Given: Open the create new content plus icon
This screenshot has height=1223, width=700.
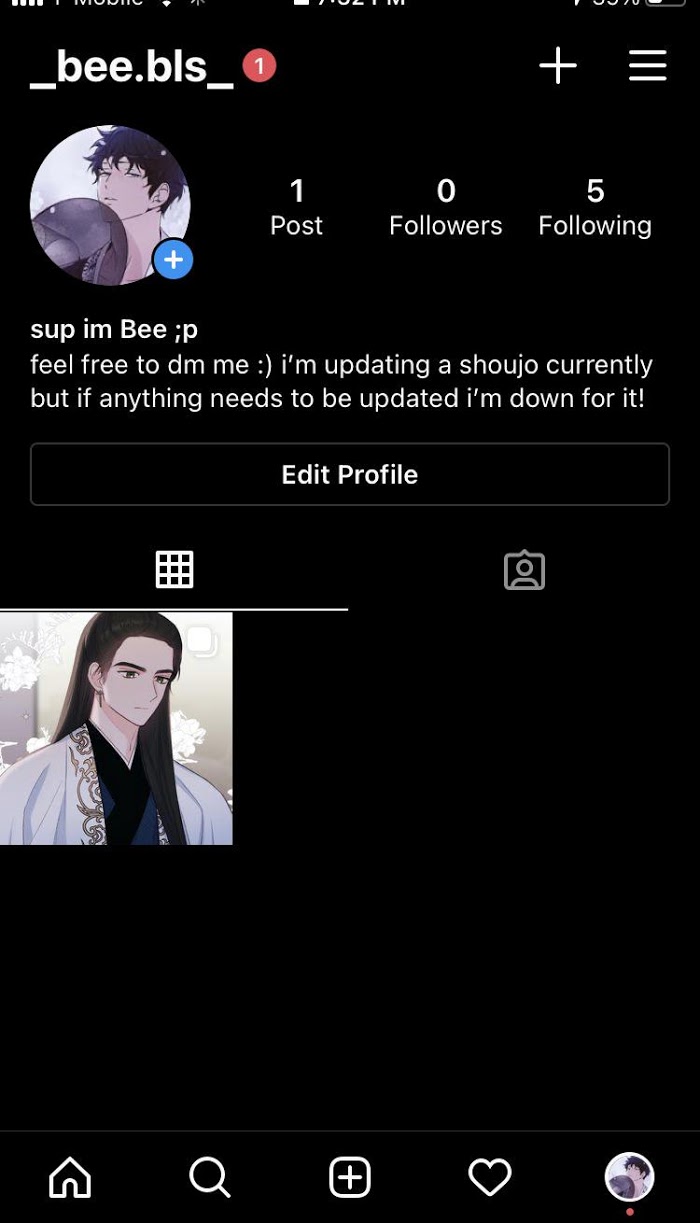Looking at the screenshot, I should [x=558, y=66].
